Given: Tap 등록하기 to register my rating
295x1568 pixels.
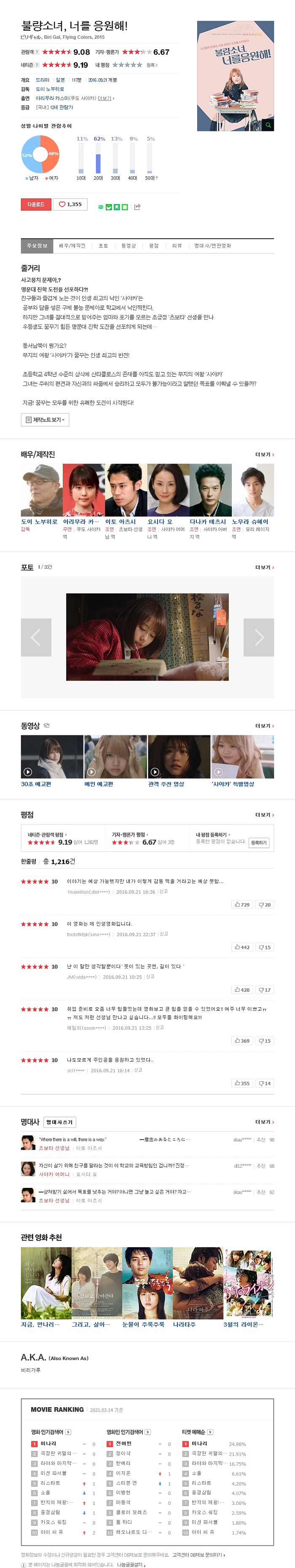Looking at the screenshot, I should click(x=259, y=842).
